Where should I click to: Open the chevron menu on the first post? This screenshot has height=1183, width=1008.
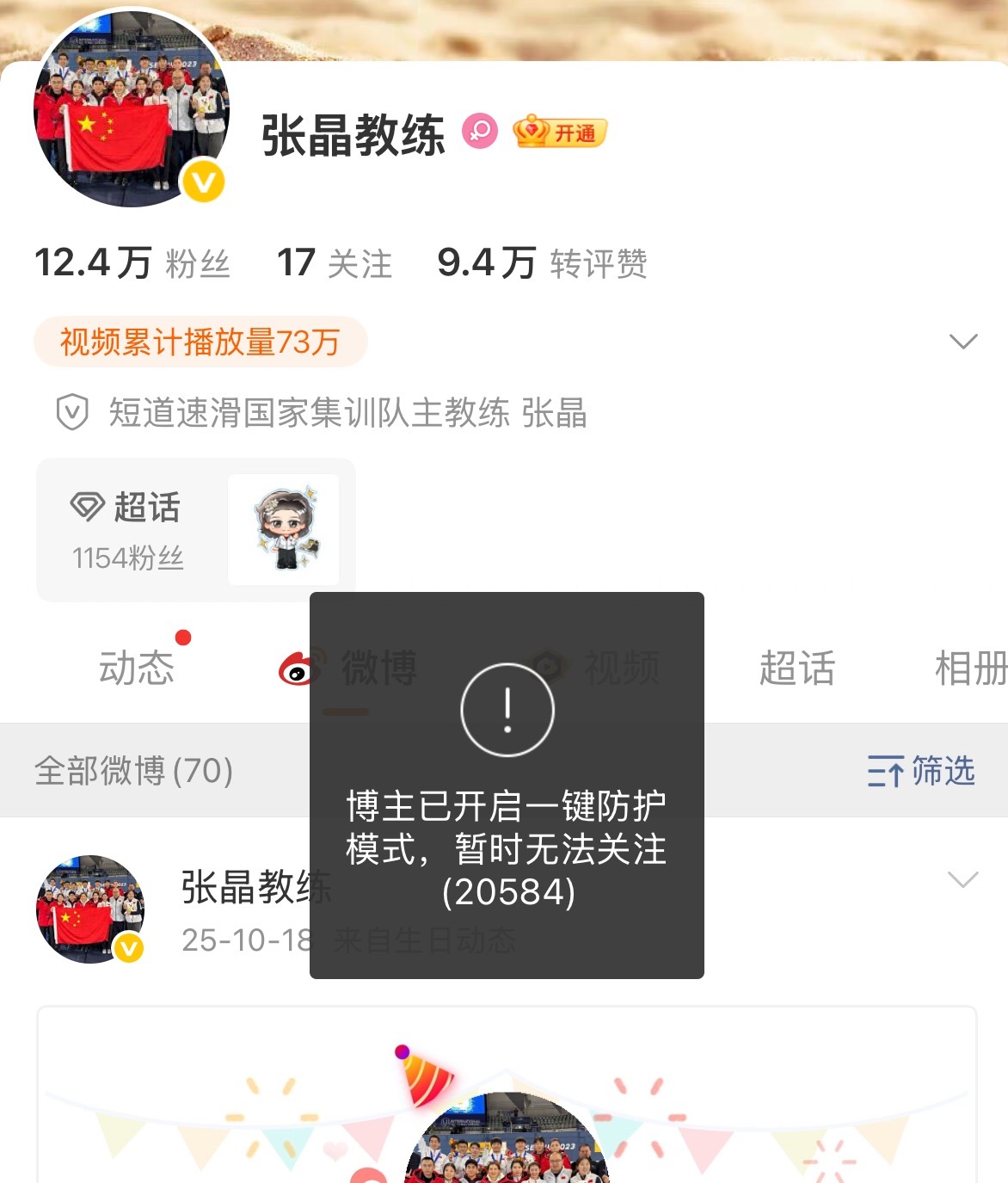click(963, 880)
